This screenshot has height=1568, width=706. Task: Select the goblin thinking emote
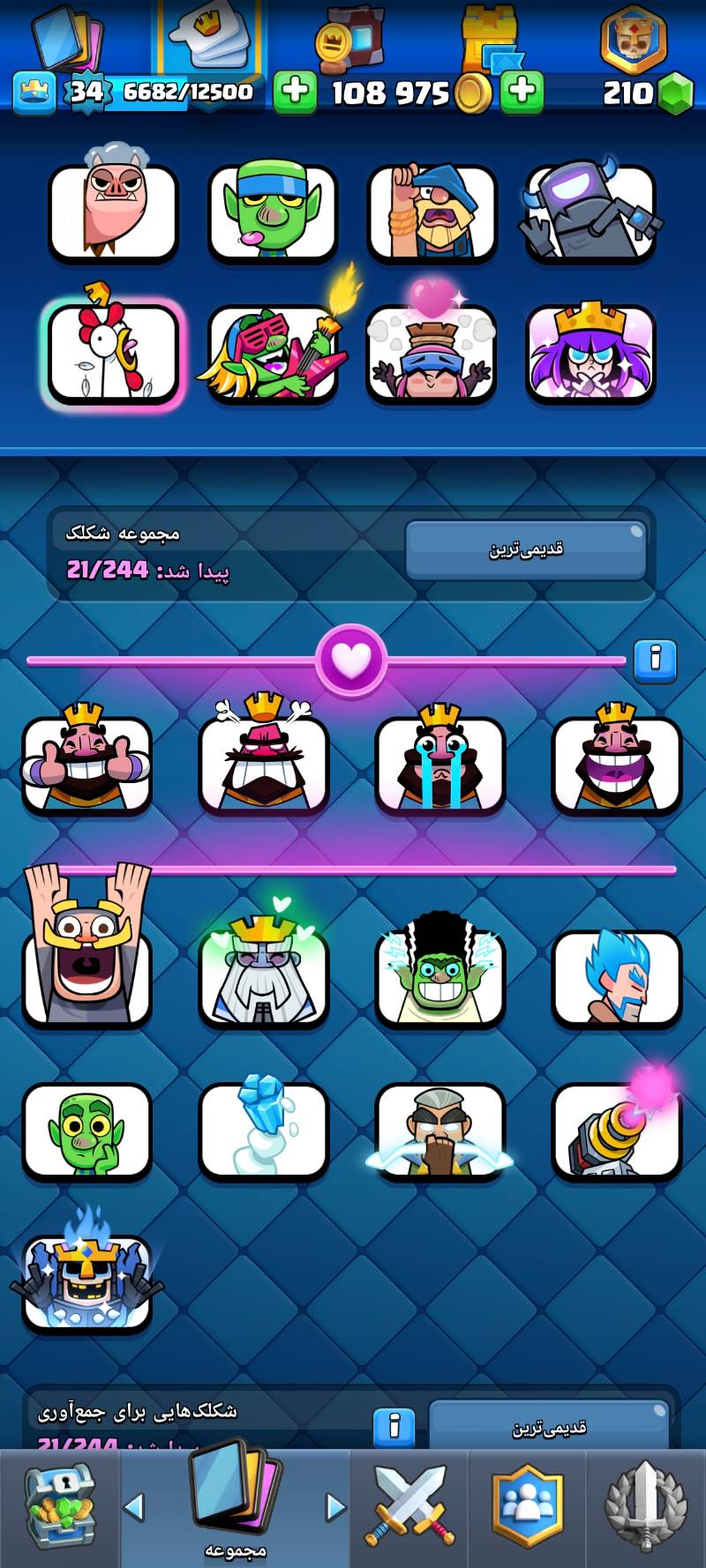[86, 1131]
